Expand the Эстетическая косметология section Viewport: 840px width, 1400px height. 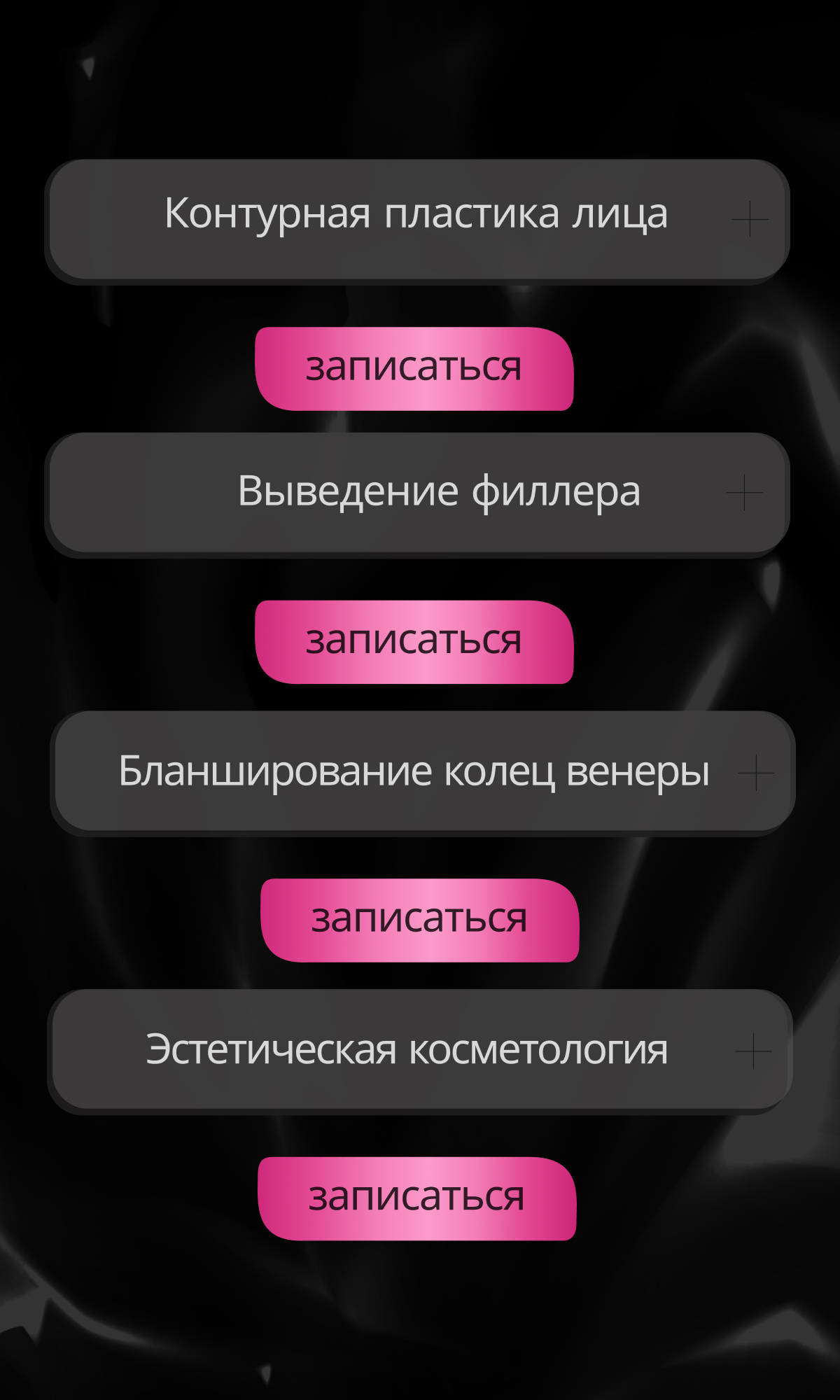coord(754,1051)
